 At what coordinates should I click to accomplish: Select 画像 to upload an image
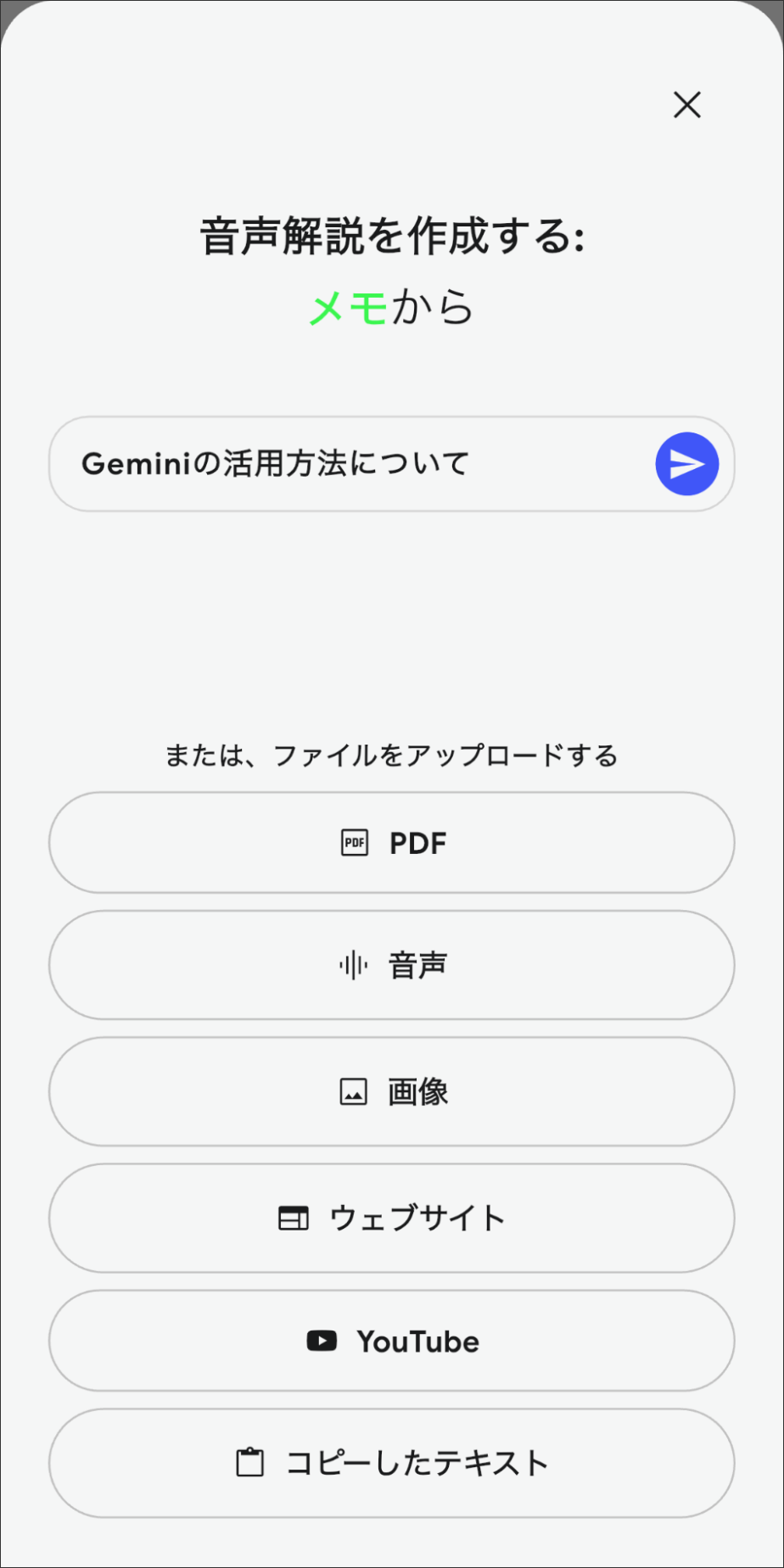[392, 1091]
